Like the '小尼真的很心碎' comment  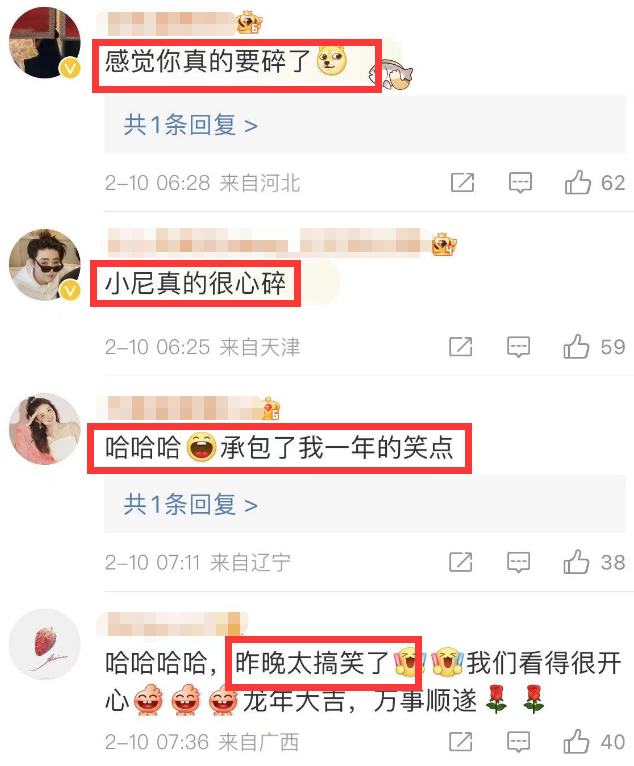pyautogui.click(x=578, y=347)
